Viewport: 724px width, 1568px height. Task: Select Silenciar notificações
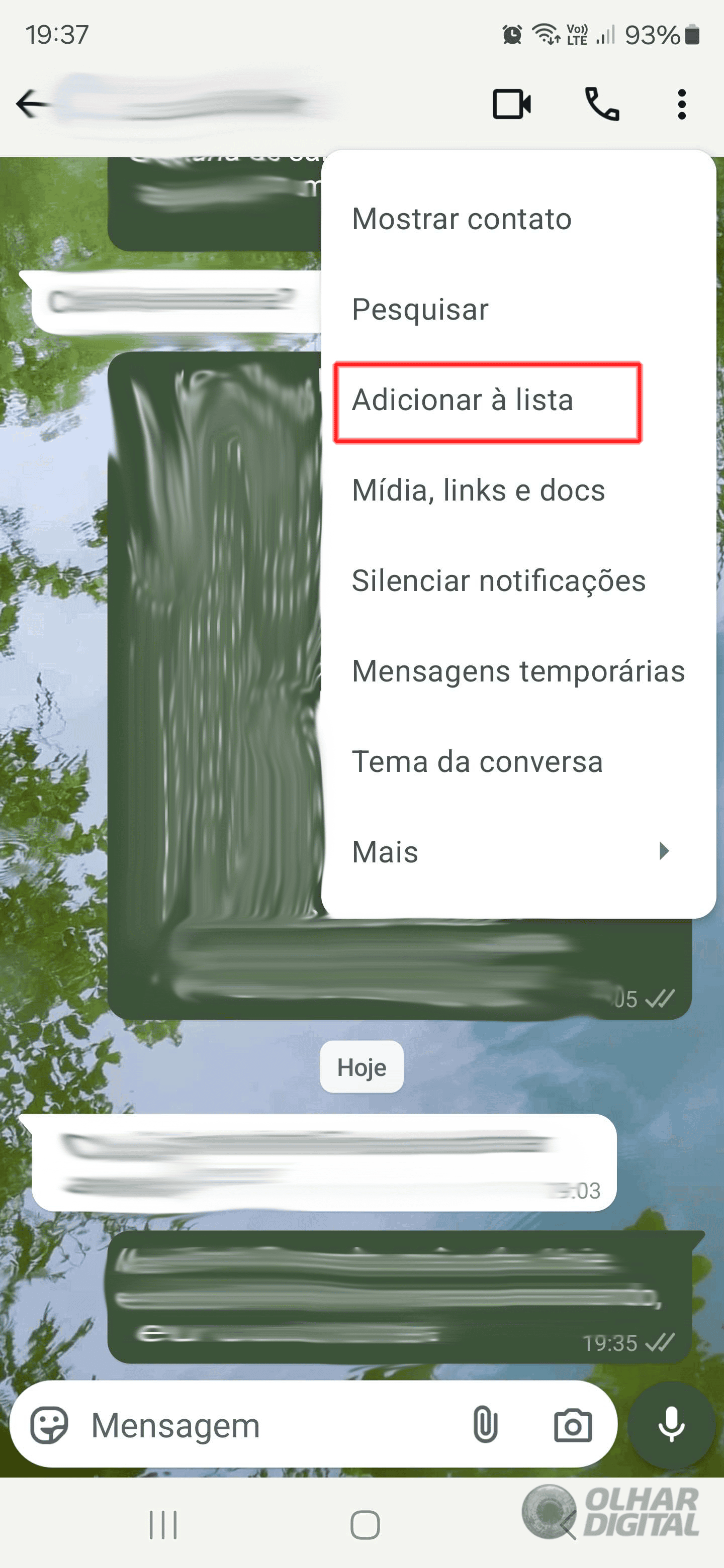498,580
